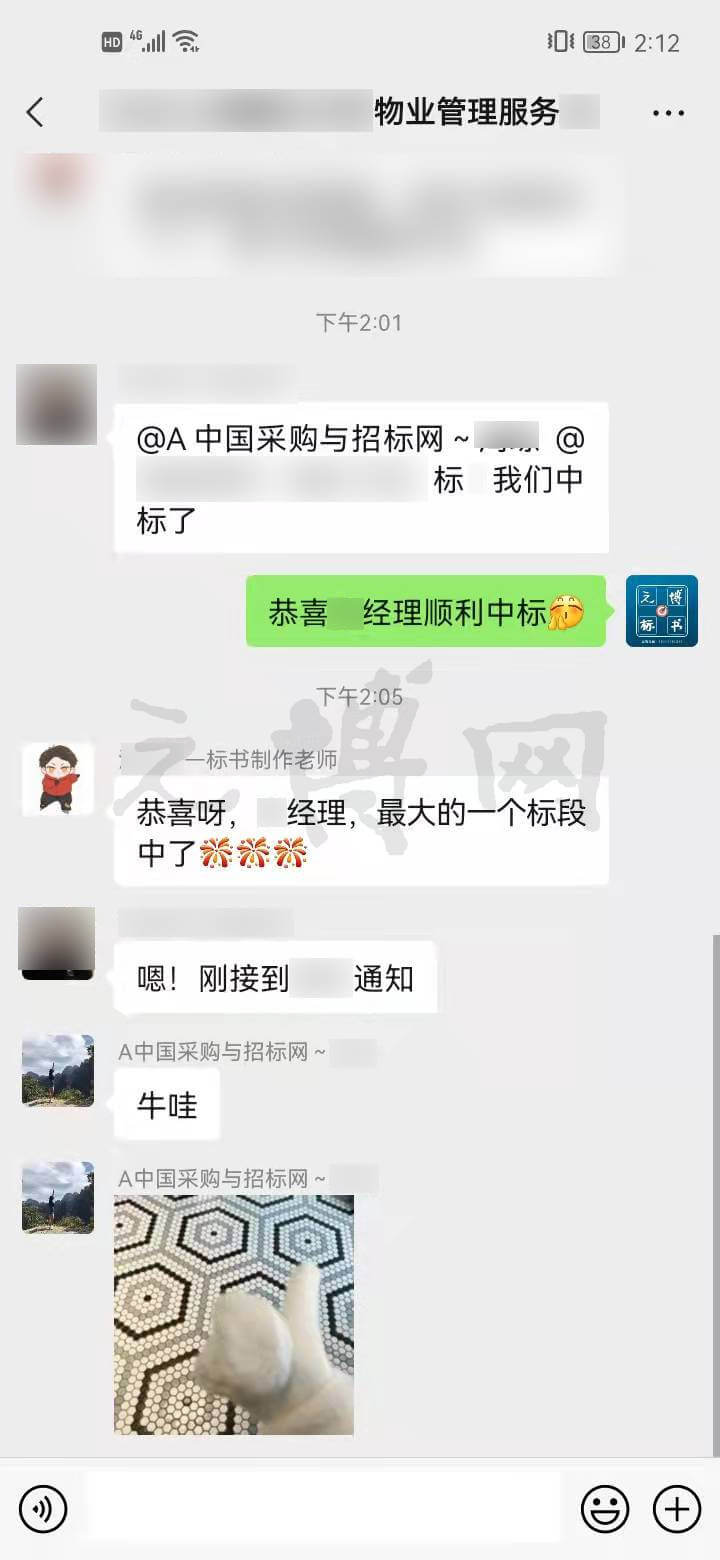Open the 标书制作老师 cartoon avatar profile
Screen dimensions: 720x1560
58,779
